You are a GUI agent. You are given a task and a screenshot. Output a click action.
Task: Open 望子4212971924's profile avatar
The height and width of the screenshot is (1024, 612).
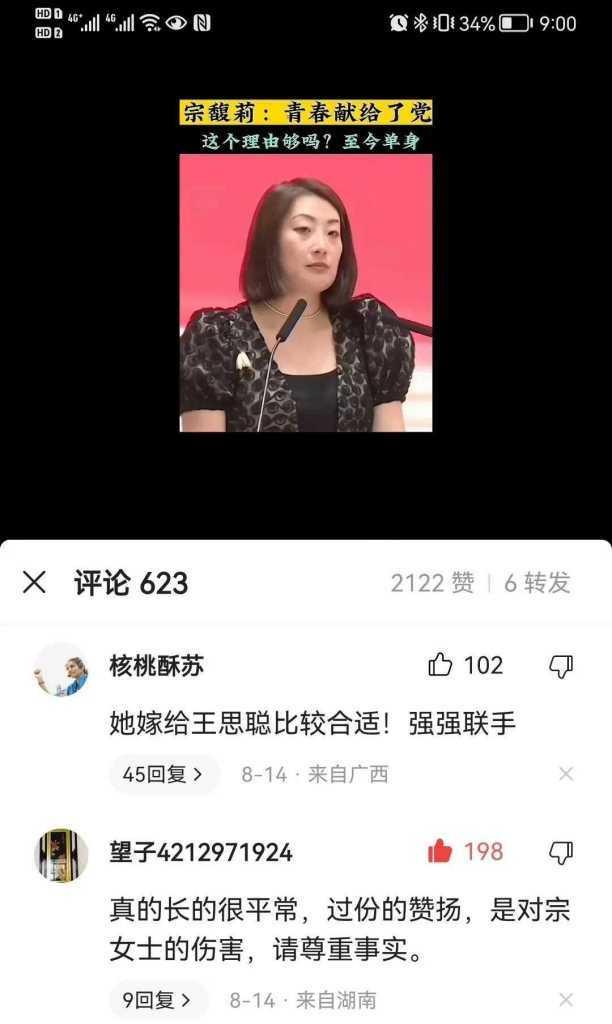62,856
